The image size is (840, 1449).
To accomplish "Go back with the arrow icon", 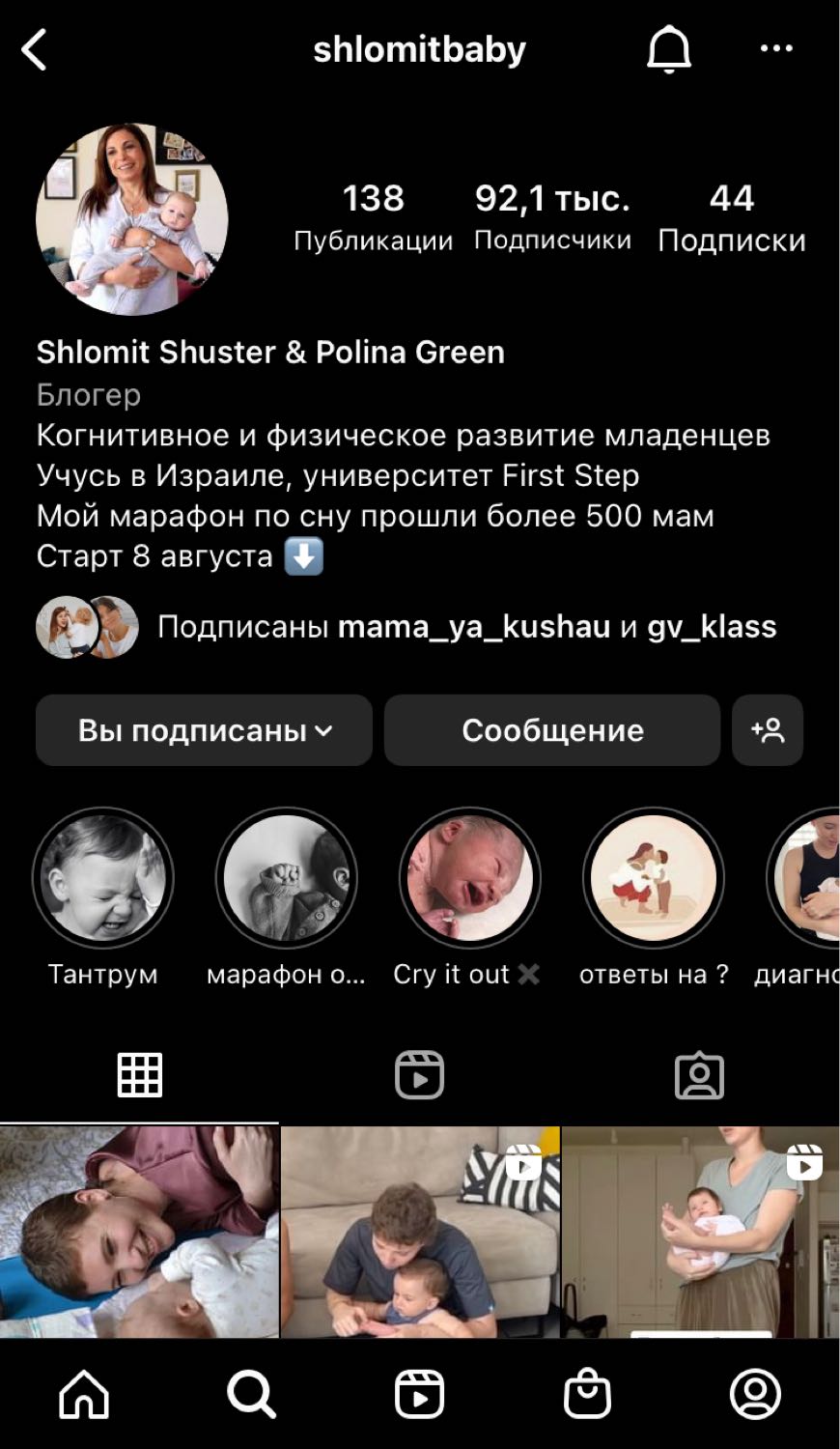I will (x=35, y=49).
